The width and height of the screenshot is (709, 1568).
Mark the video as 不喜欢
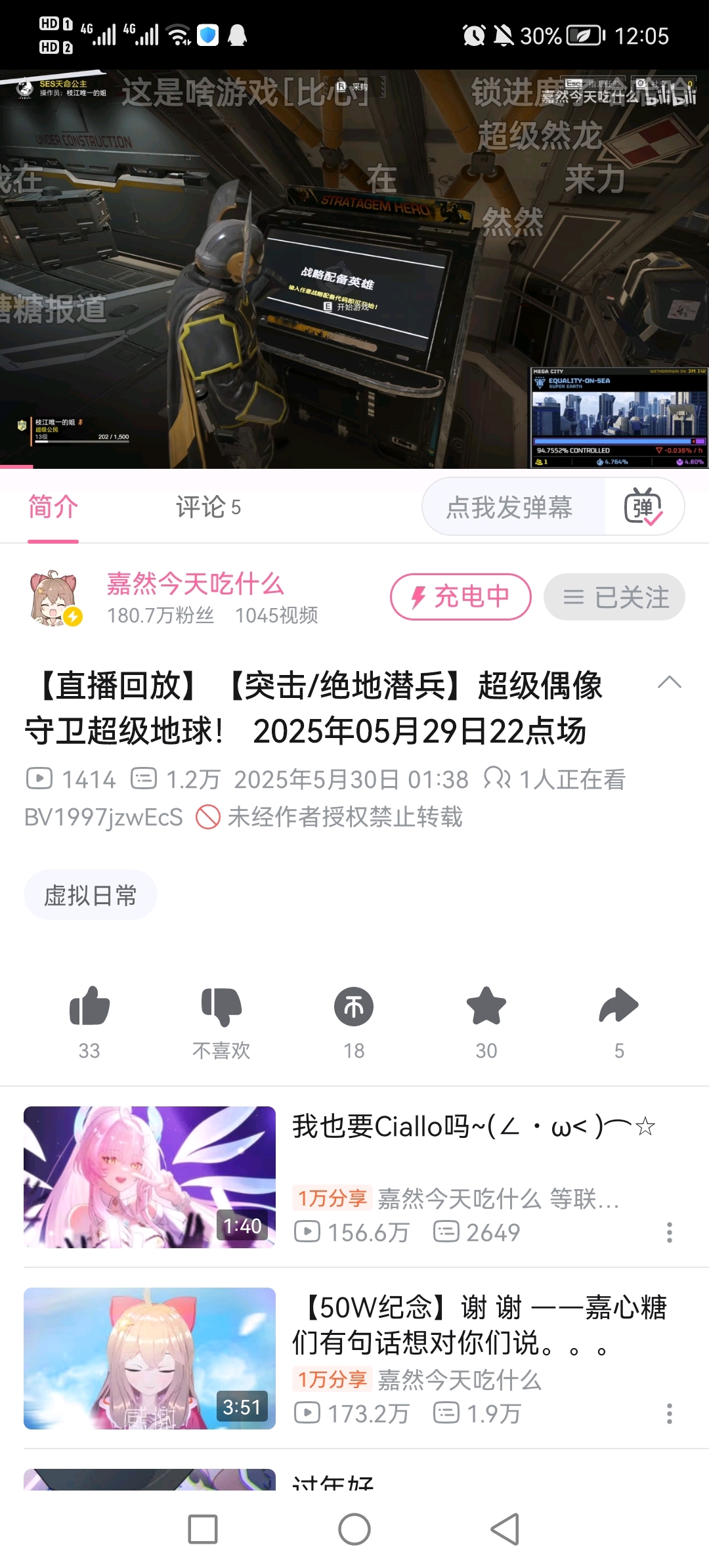tap(221, 1007)
